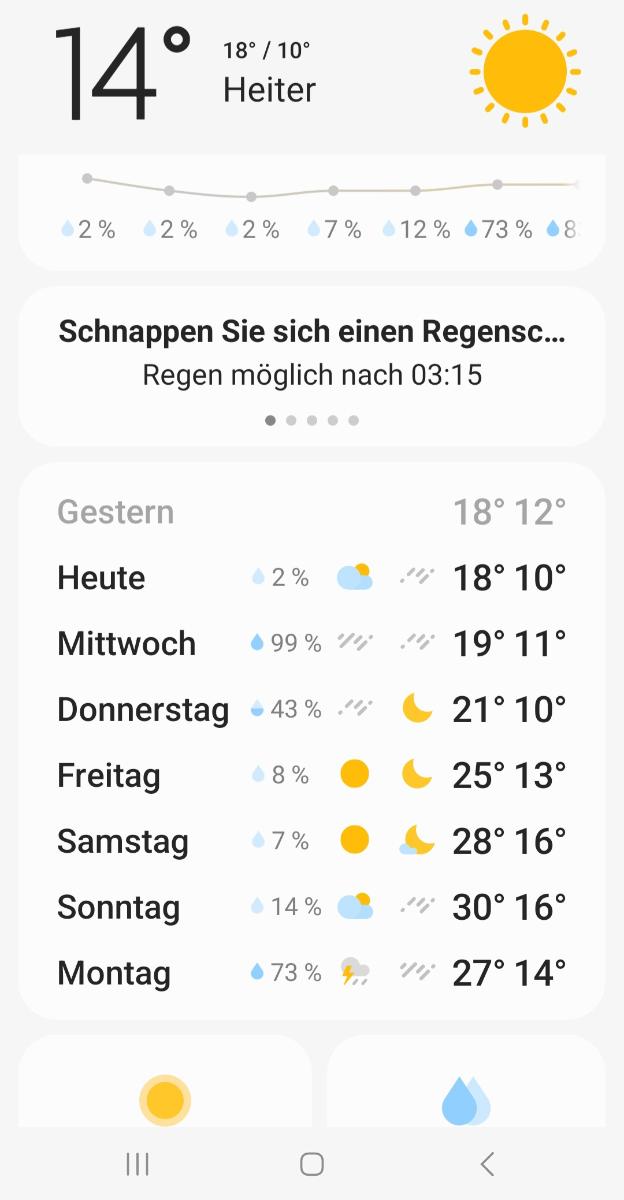The width and height of the screenshot is (624, 1200).
Task: Tap the Sonntag forecast row
Action: coord(311,907)
